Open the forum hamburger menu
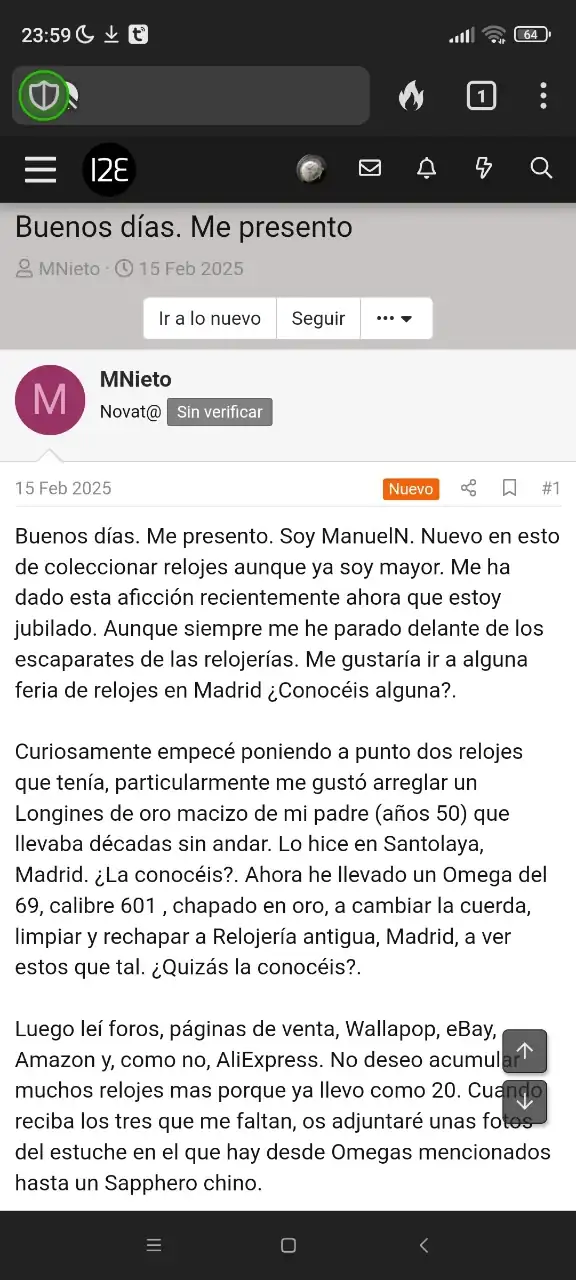 [40, 169]
